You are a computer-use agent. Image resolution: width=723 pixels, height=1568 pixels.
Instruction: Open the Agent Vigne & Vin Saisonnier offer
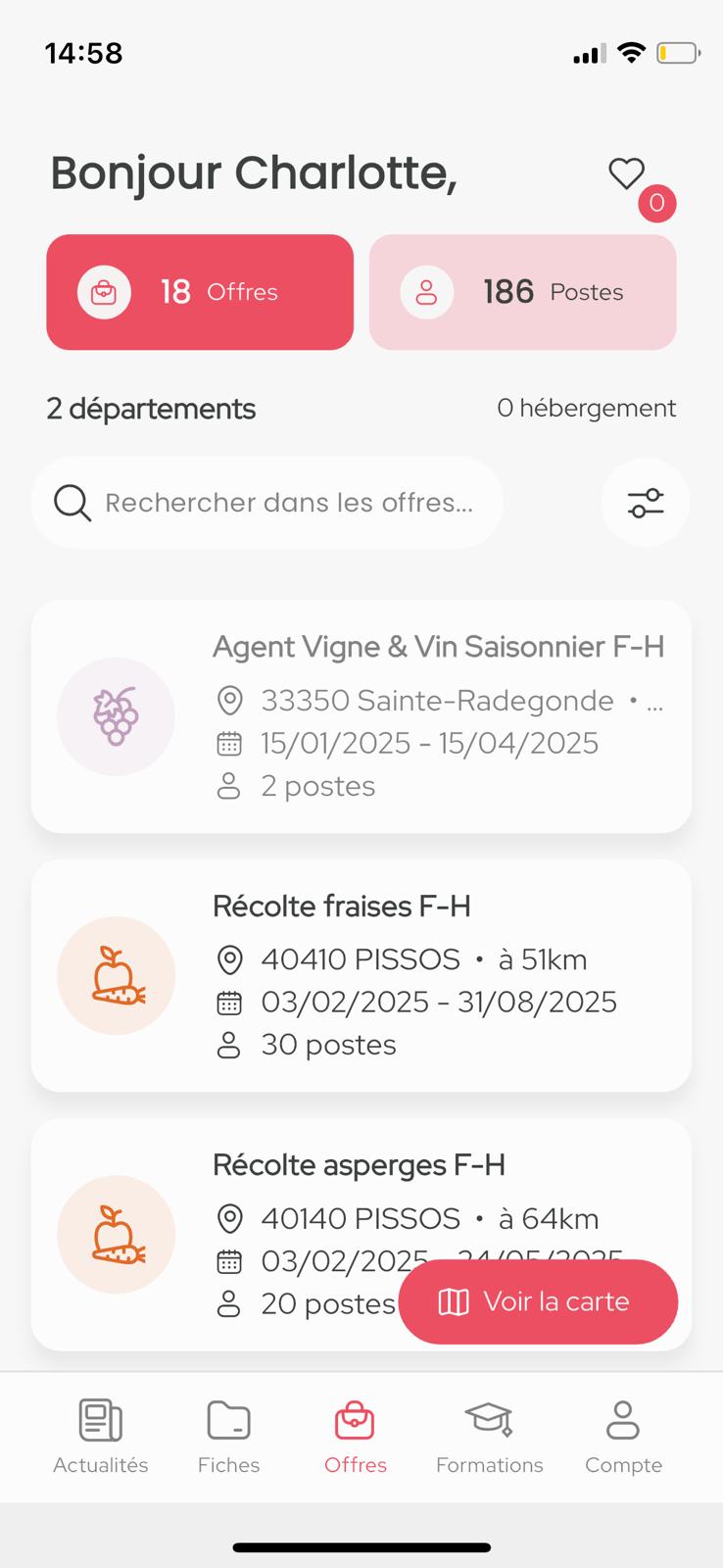[361, 716]
